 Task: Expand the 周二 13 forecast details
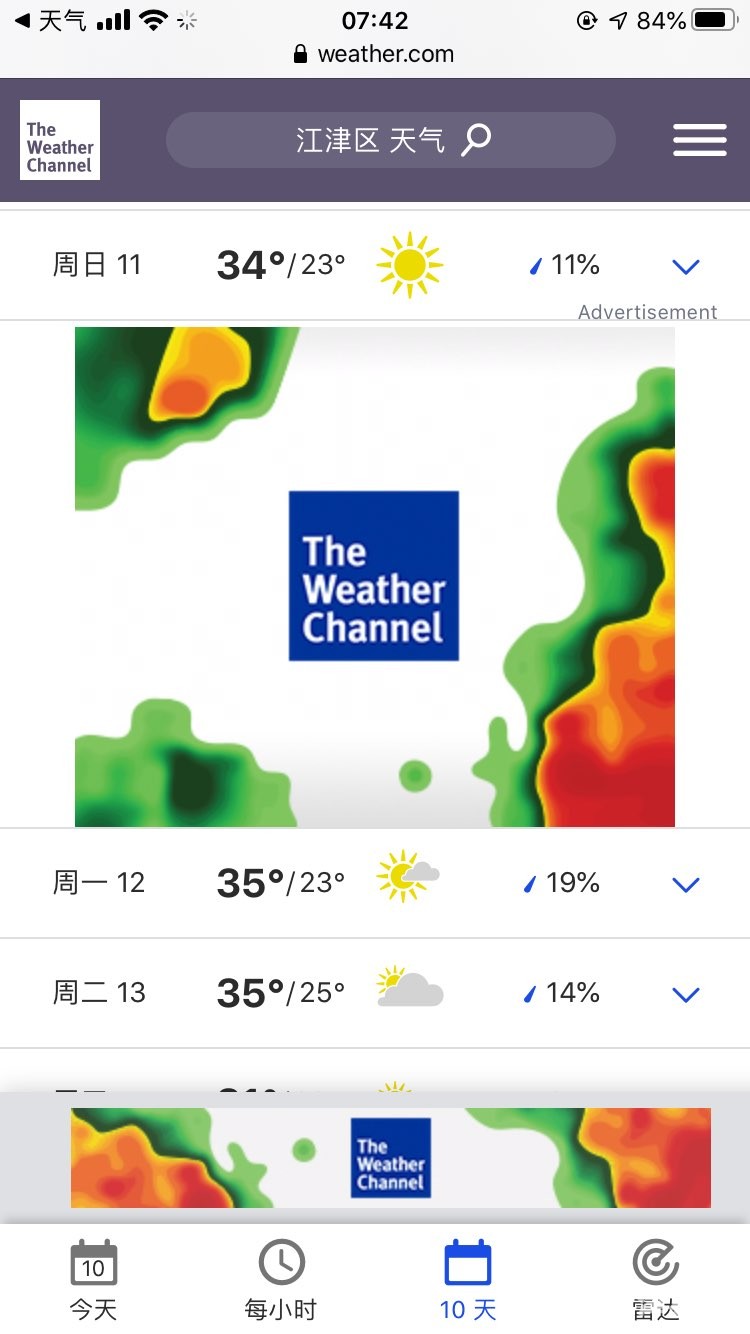685,994
